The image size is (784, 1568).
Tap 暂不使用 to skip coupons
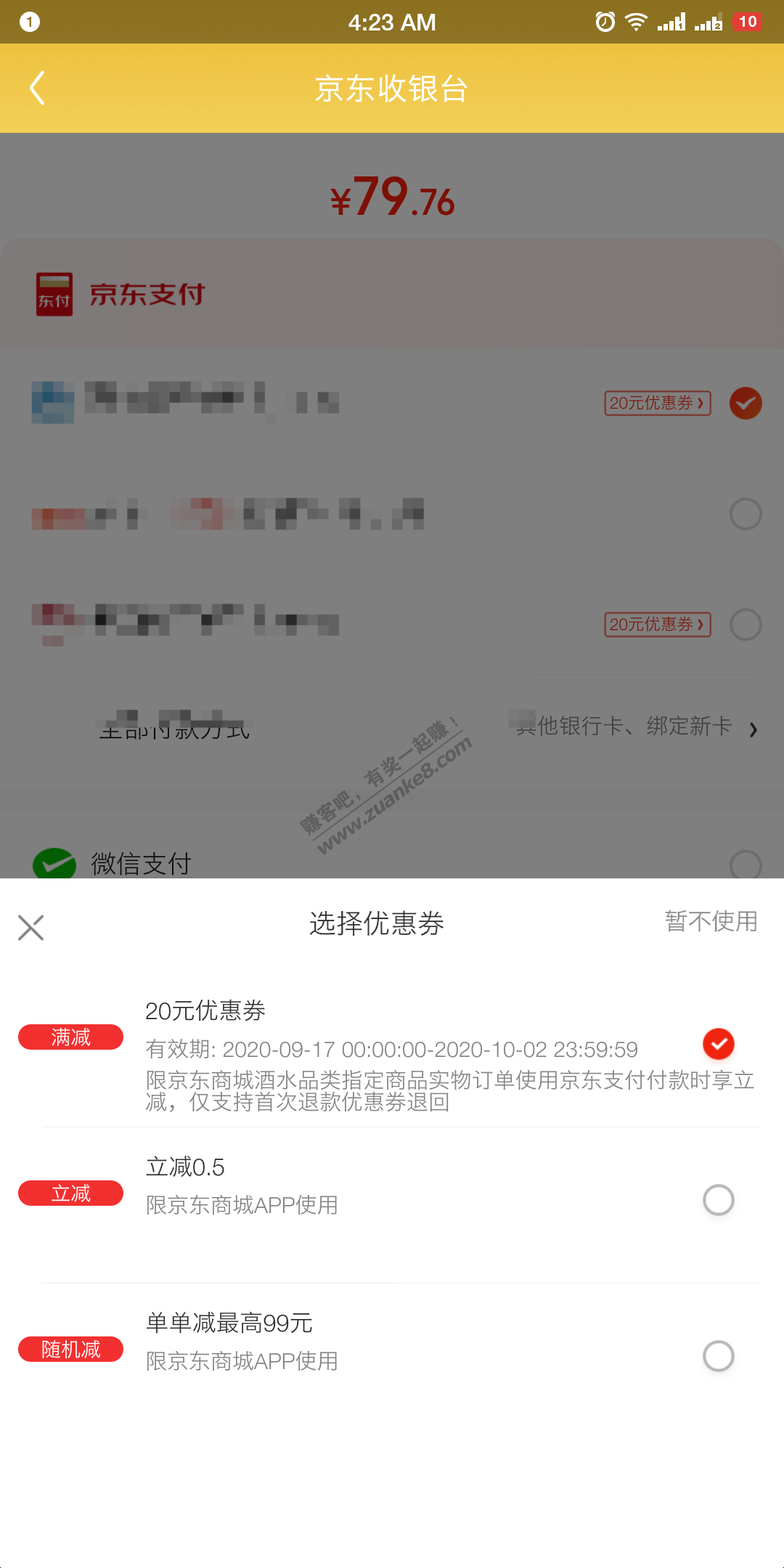pyautogui.click(x=711, y=922)
